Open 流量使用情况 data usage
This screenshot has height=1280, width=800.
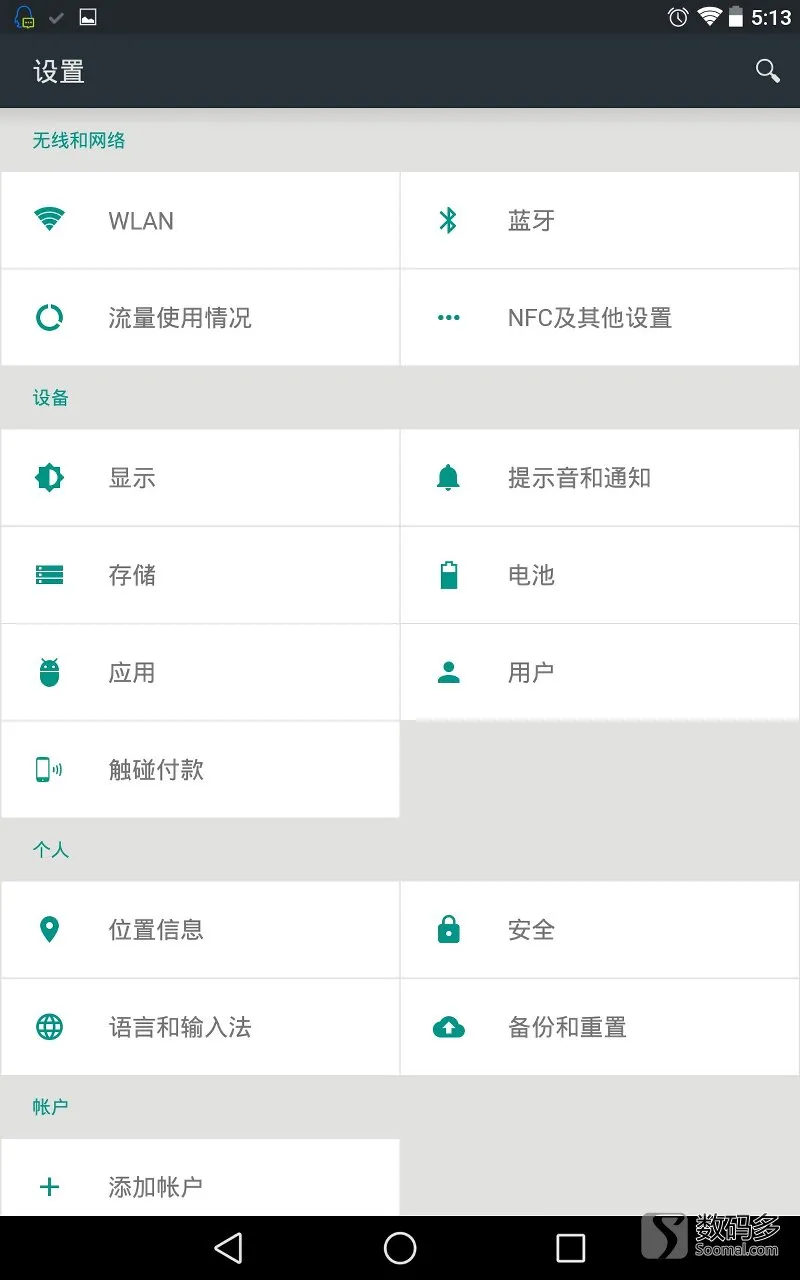tap(200, 318)
